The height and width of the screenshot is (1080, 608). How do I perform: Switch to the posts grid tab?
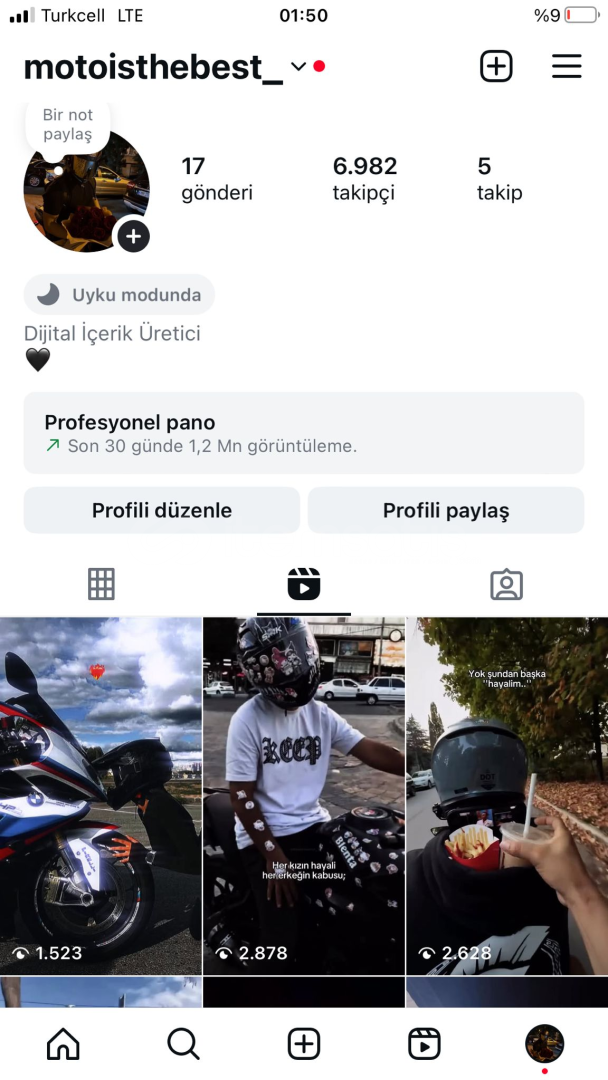[x=101, y=584]
